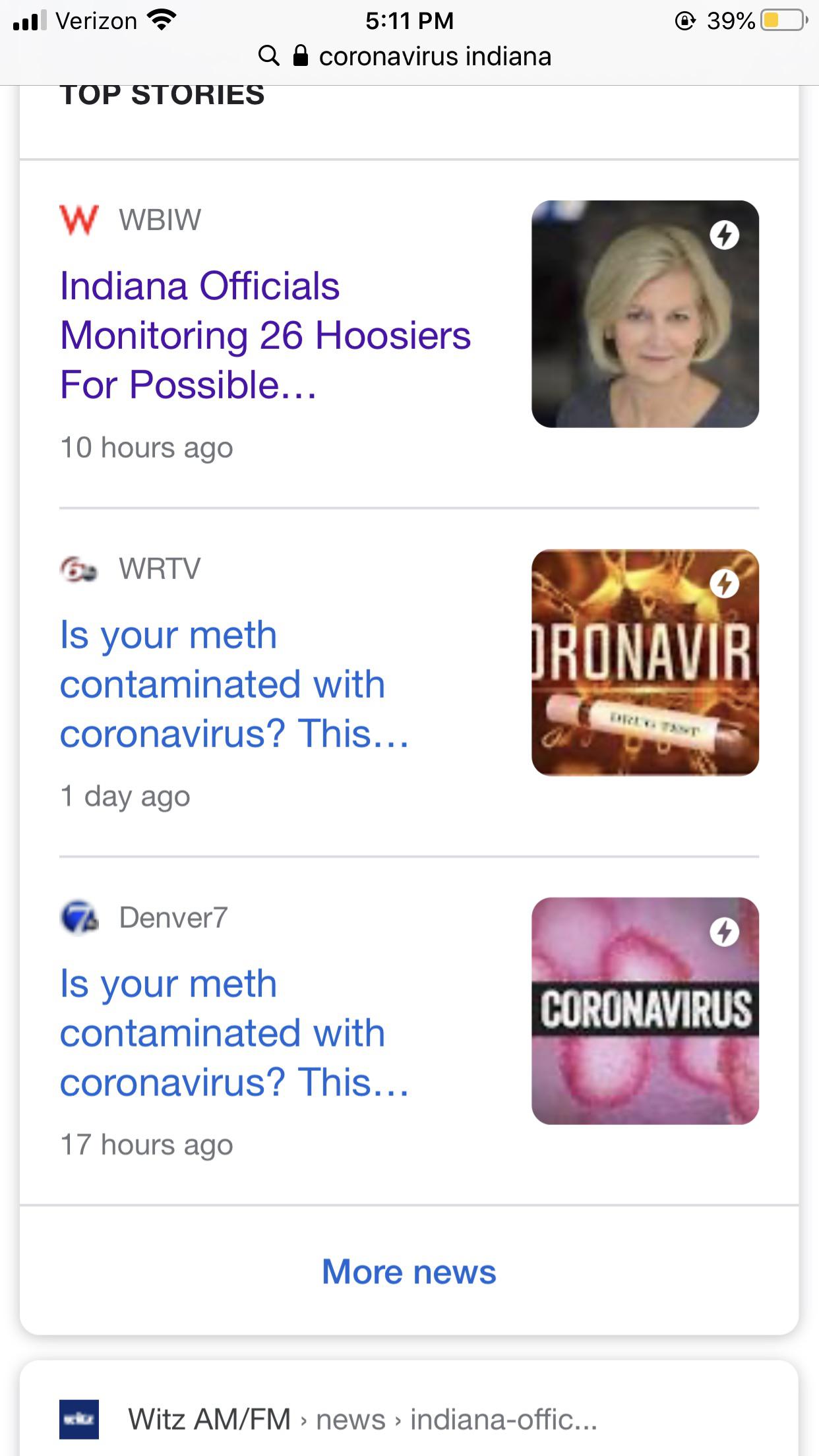Open Denver7 meth coronavirus headline
The width and height of the screenshot is (819, 1456).
coord(234,1033)
